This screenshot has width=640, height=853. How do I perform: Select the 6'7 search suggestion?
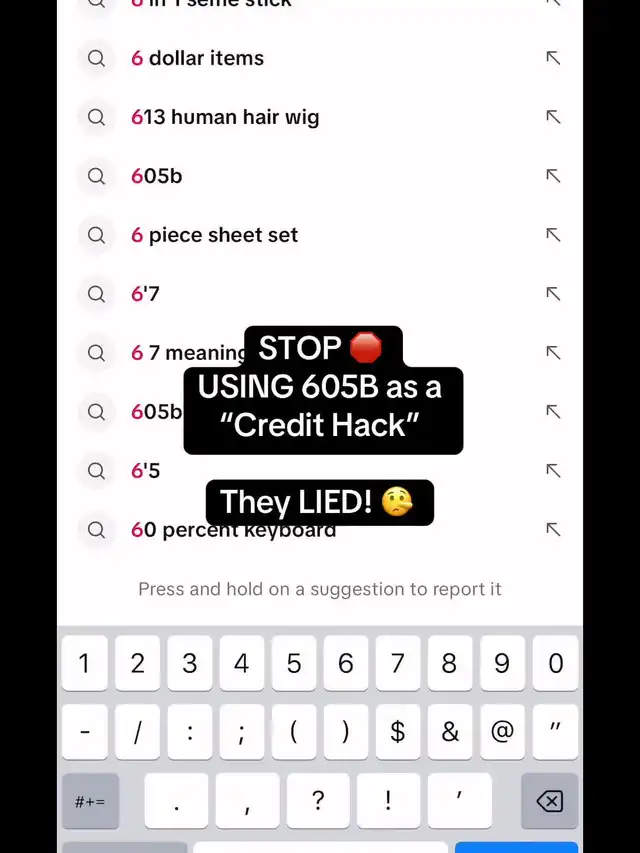(146, 294)
